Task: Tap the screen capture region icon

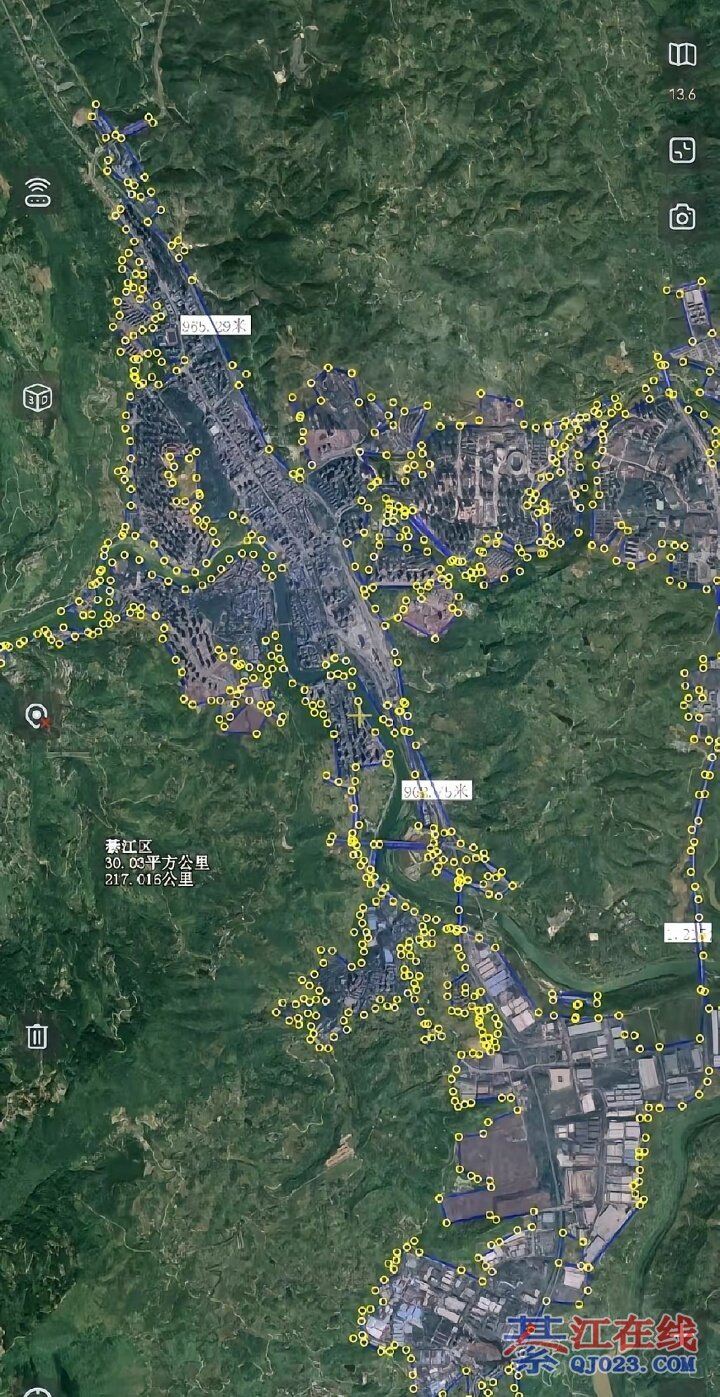Action: [x=682, y=150]
